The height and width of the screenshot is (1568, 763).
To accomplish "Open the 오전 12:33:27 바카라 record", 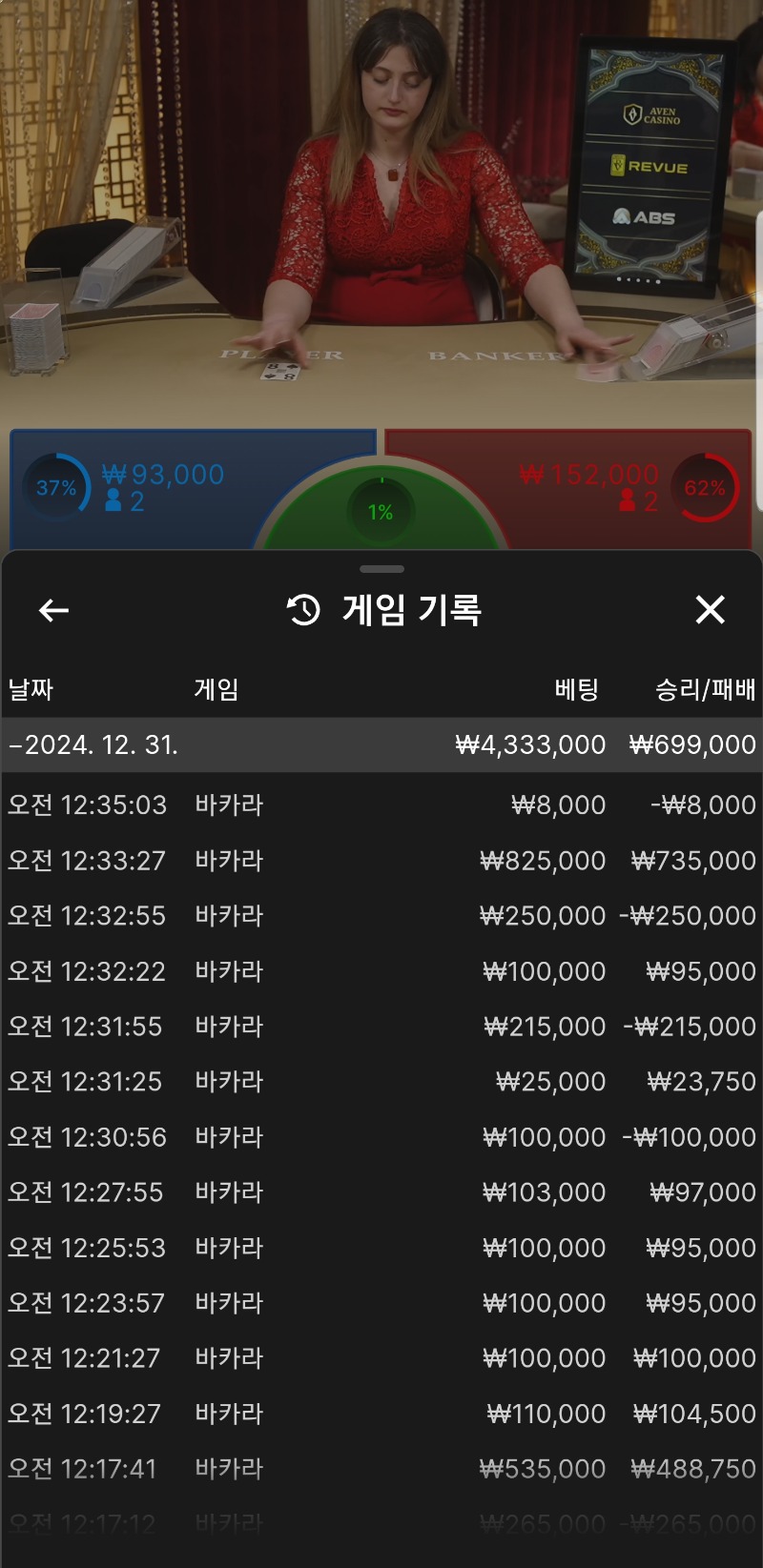I will tap(381, 860).
